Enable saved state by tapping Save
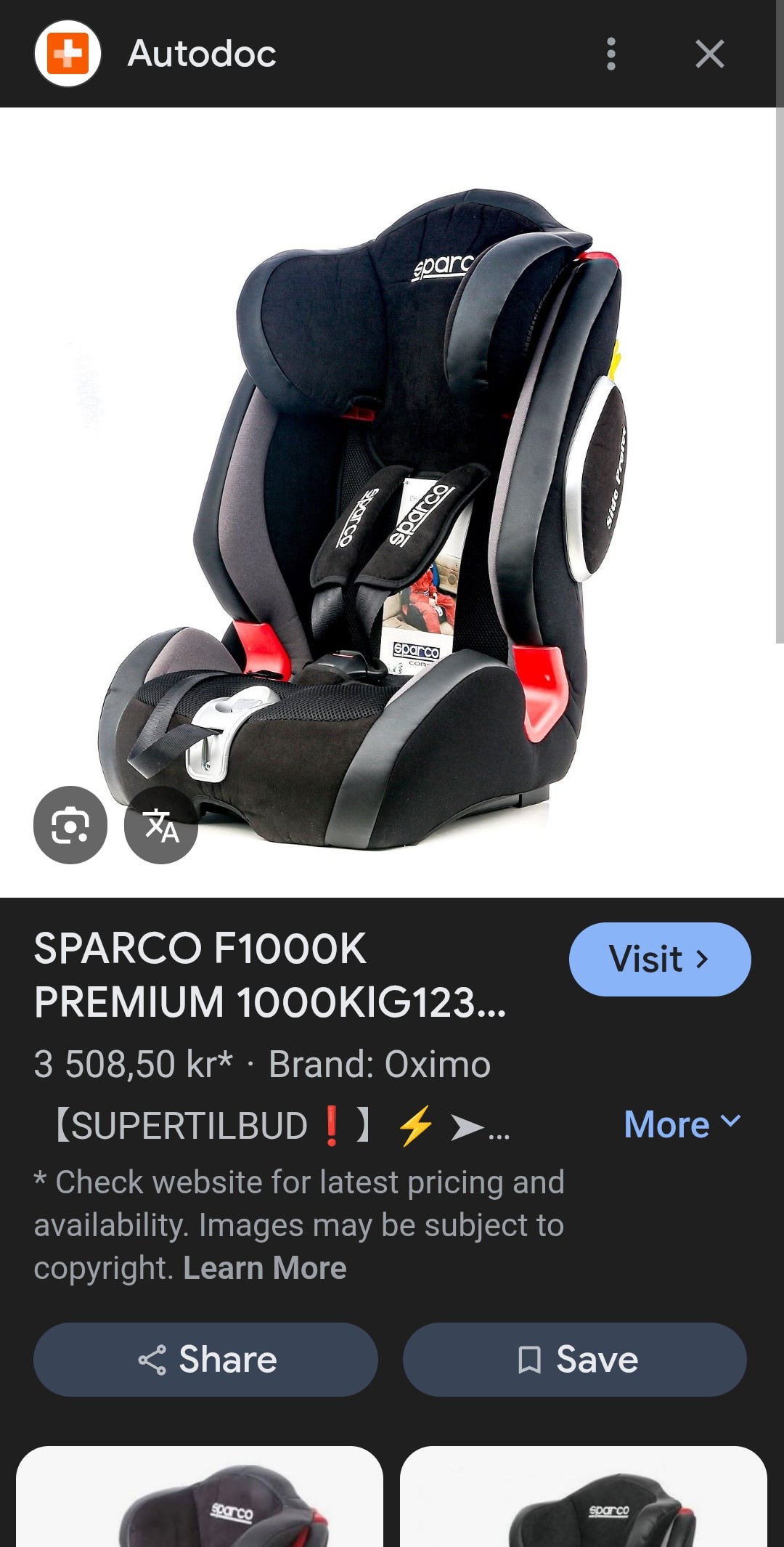 point(576,1360)
